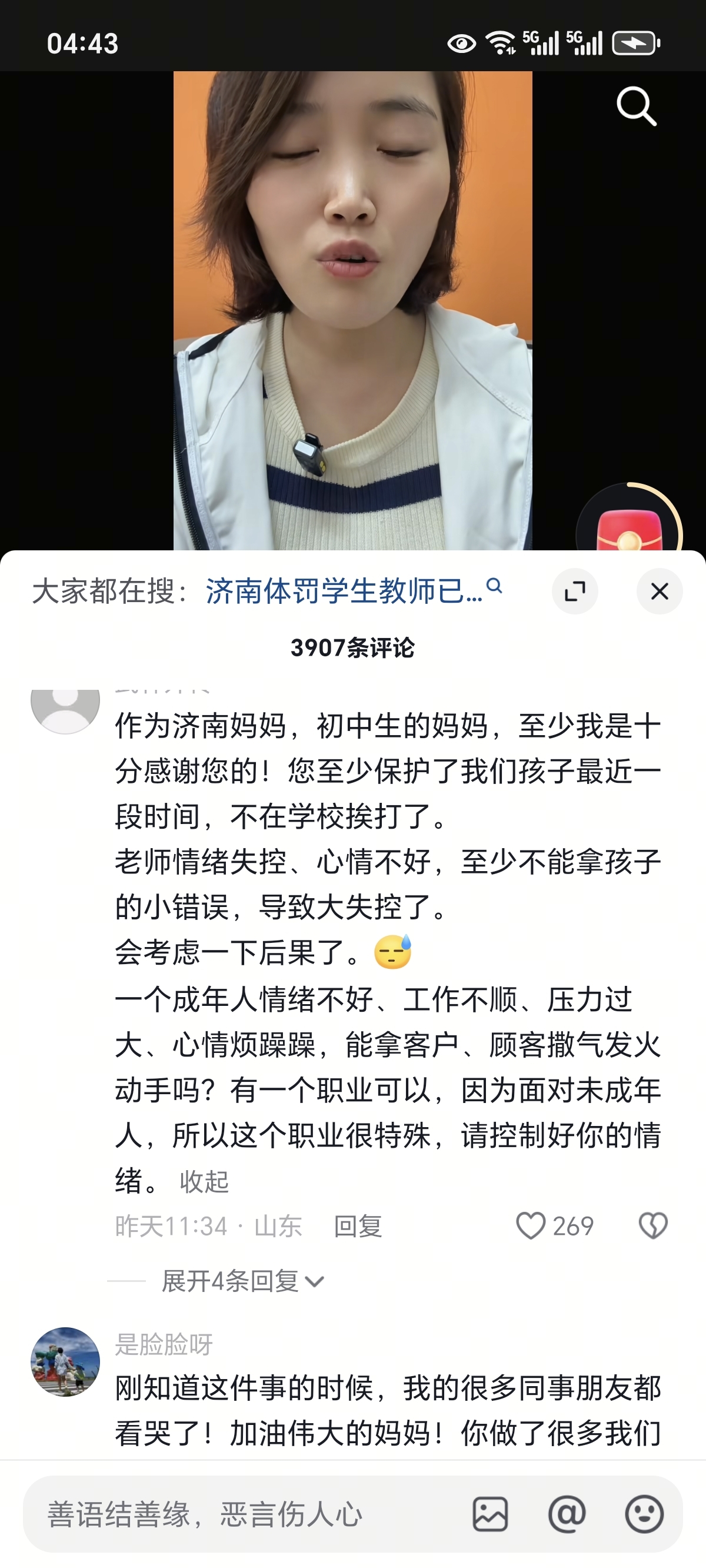
Task: Close the comments panel
Action: [659, 591]
